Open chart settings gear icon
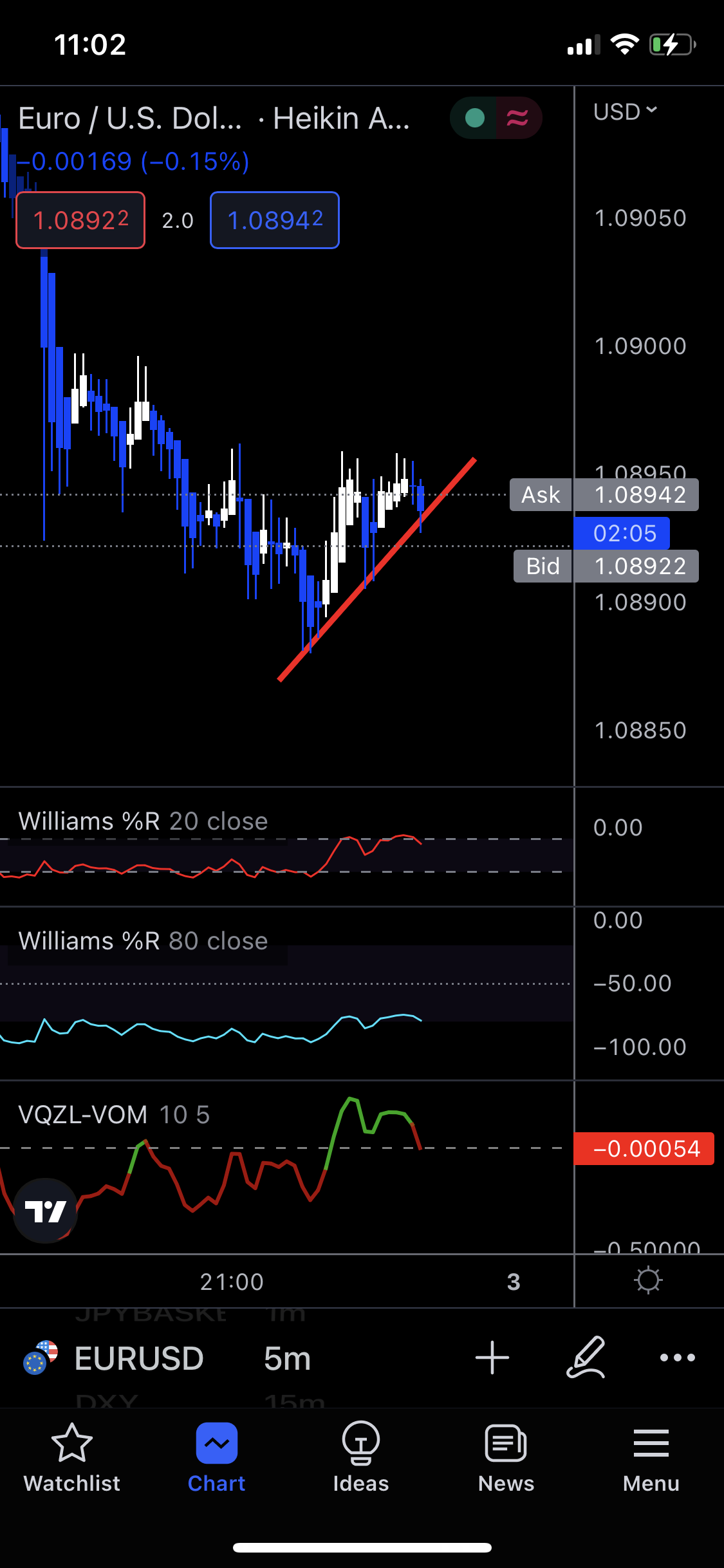The height and width of the screenshot is (1568, 724). 647,1281
